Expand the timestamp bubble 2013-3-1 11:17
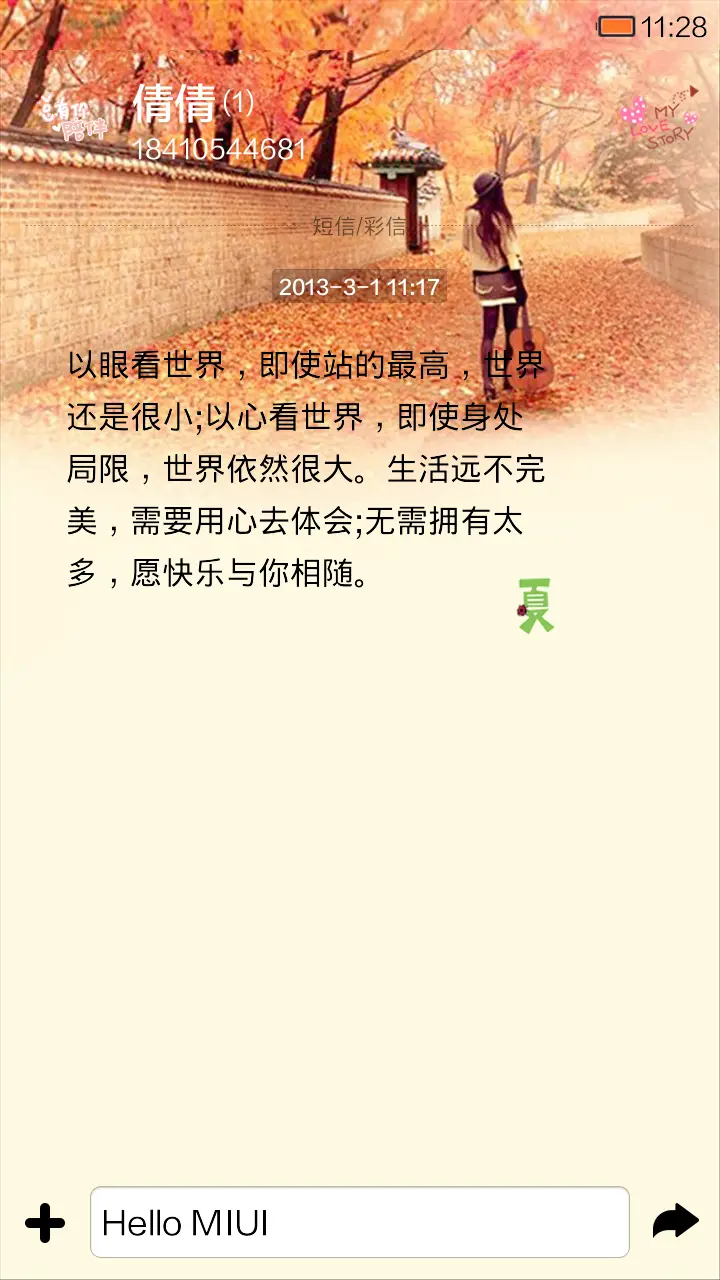Image resolution: width=720 pixels, height=1280 pixels. tap(360, 287)
